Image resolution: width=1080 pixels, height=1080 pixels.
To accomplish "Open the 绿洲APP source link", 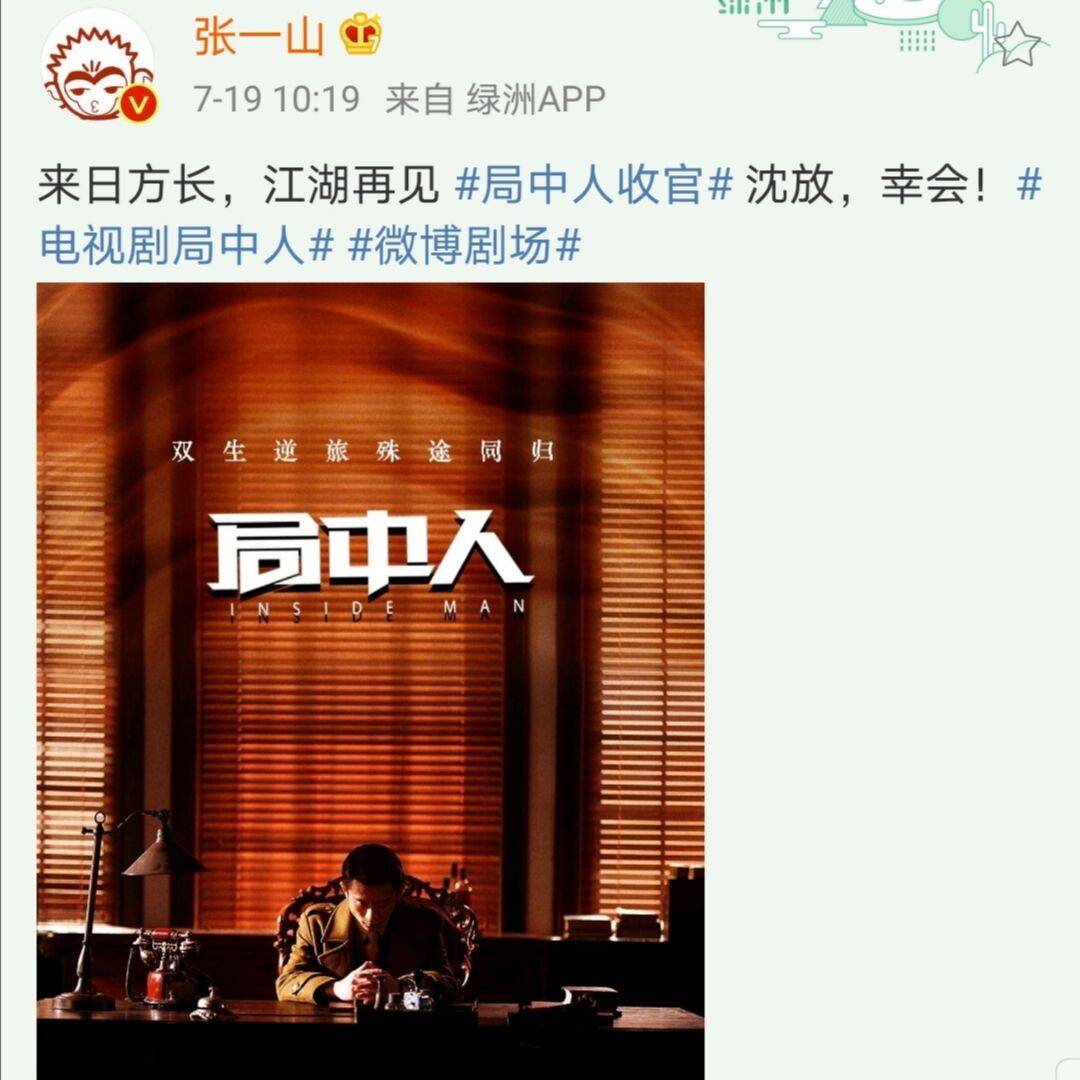I will click(x=535, y=99).
